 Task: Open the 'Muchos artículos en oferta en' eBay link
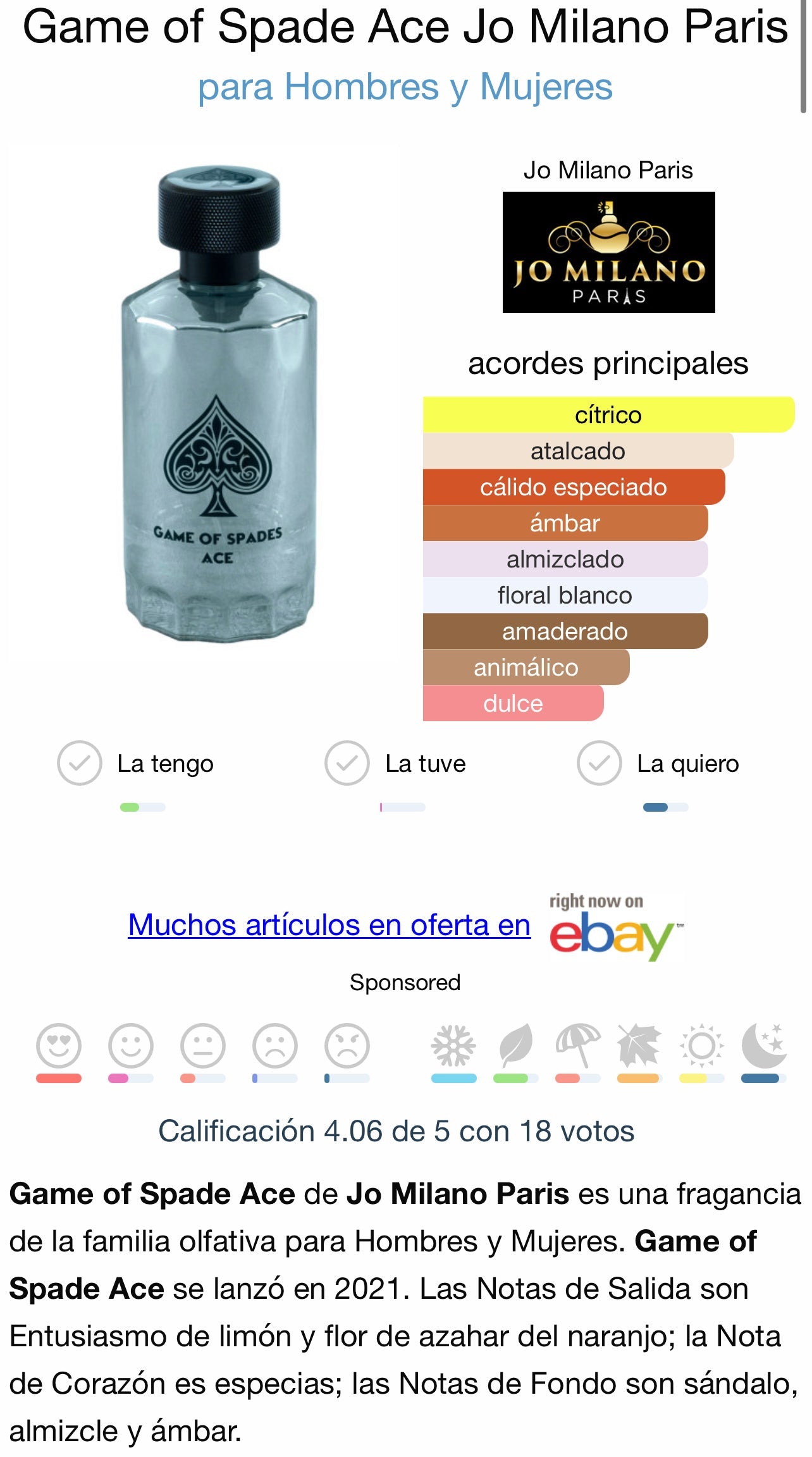(x=329, y=925)
